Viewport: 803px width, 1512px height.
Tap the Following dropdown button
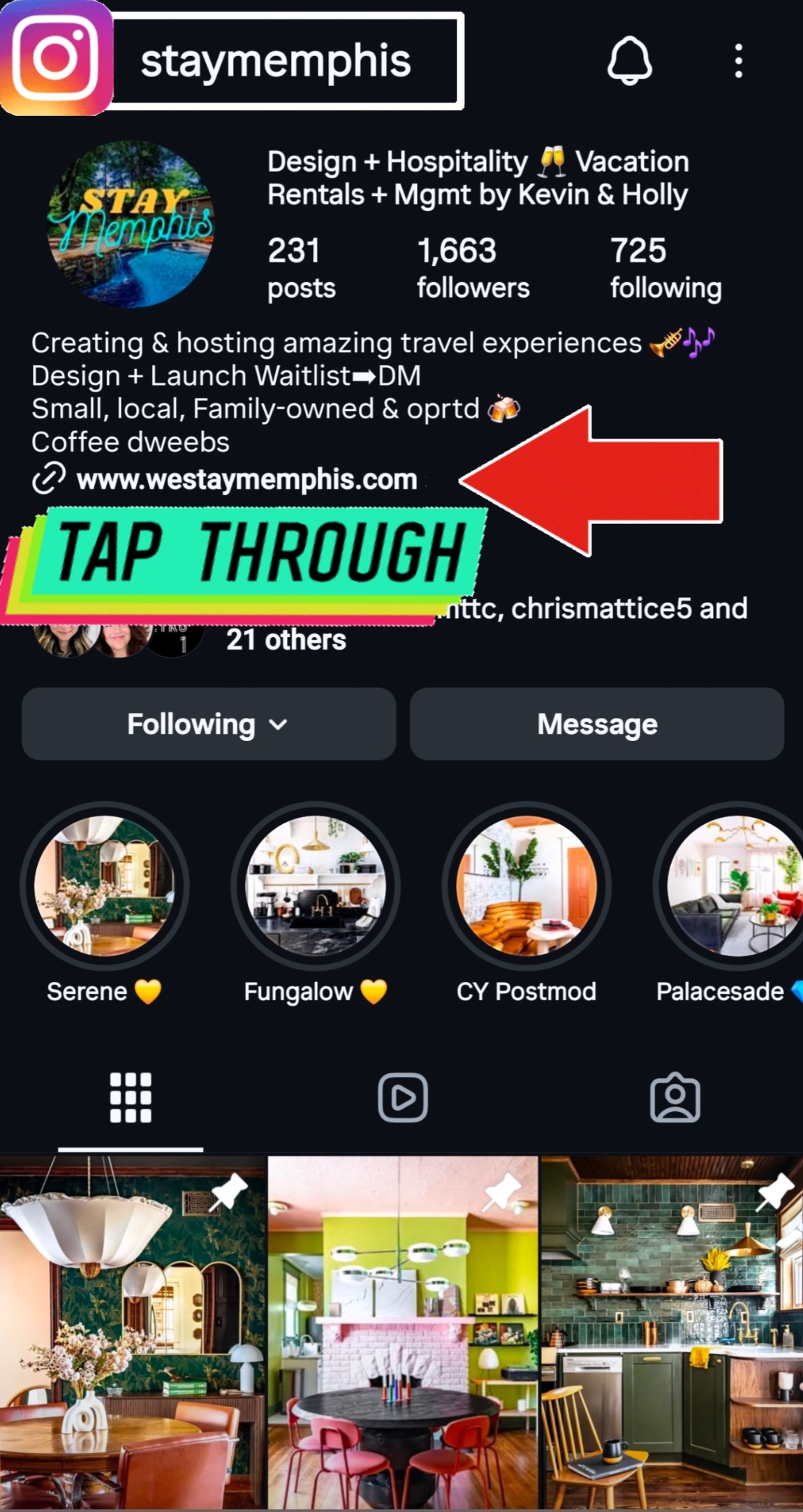click(x=208, y=724)
